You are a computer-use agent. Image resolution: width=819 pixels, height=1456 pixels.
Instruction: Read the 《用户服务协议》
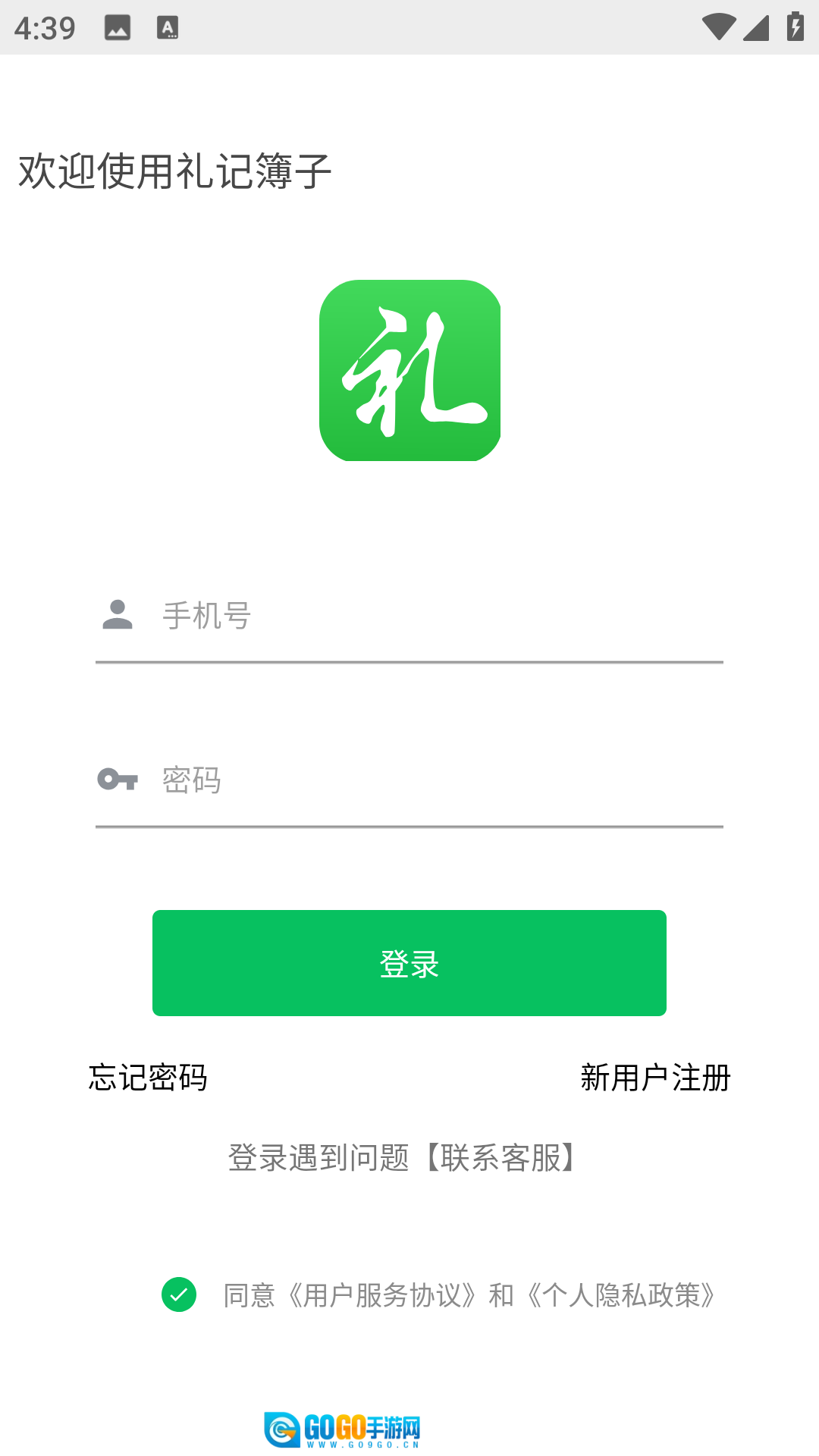coord(381,1295)
